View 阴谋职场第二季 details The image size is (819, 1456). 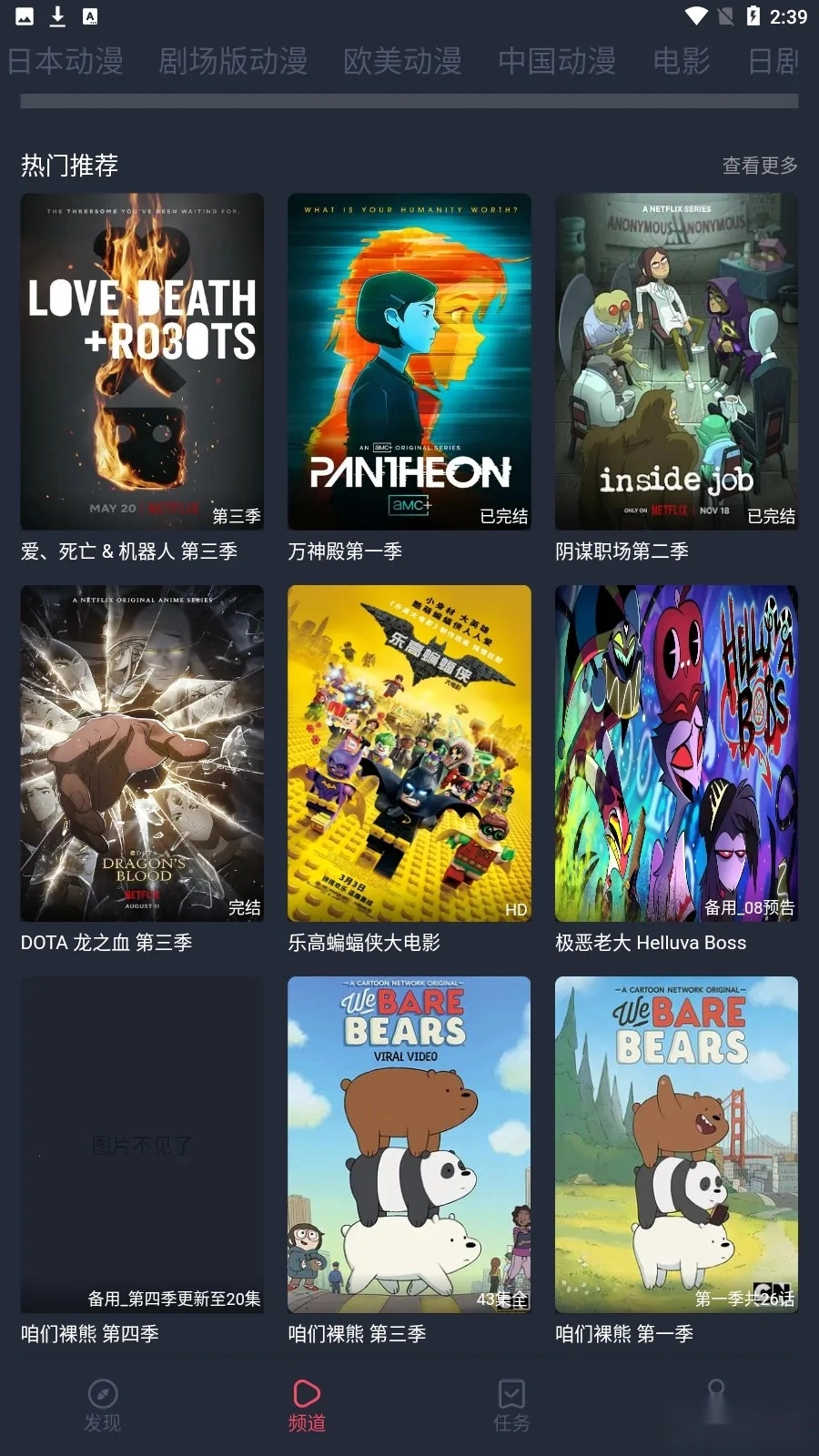click(676, 361)
